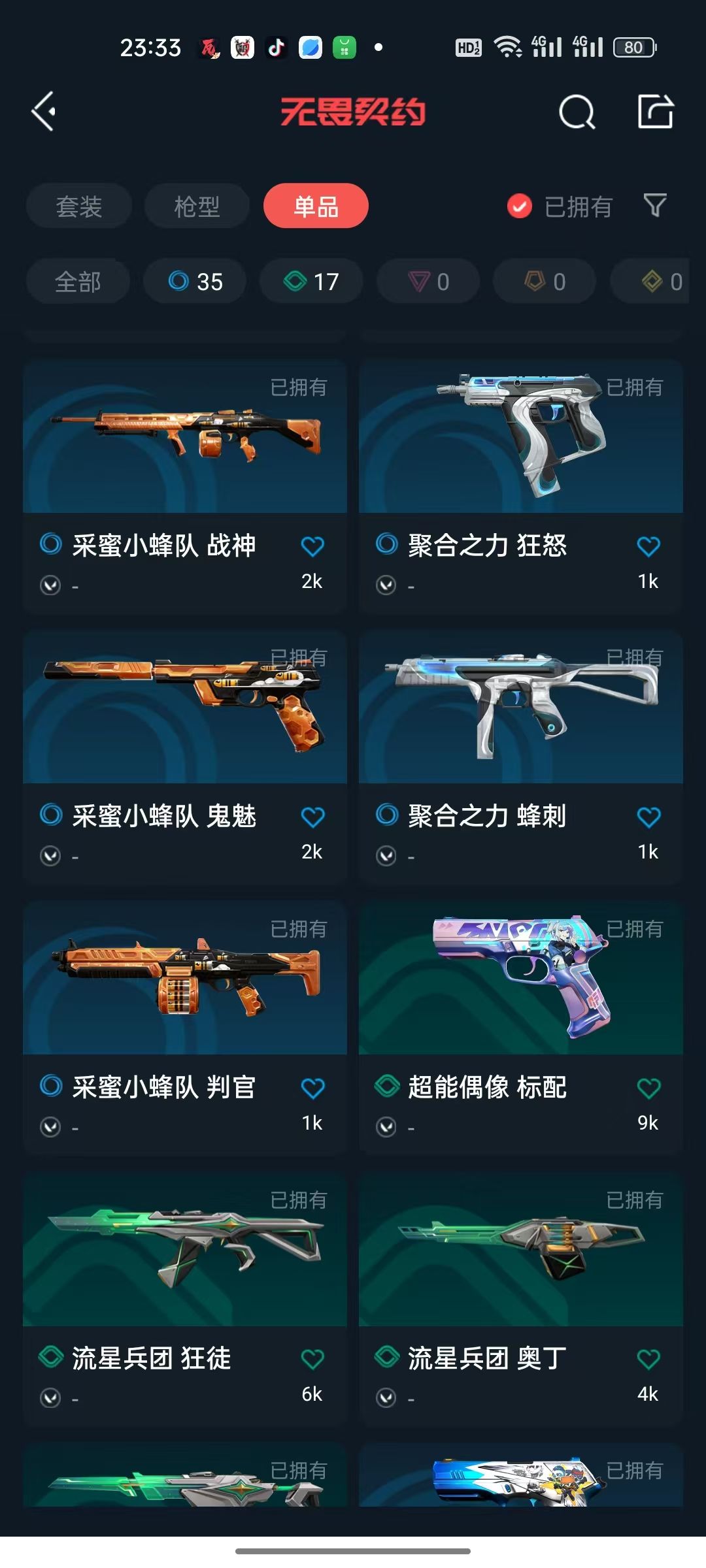
Task: Select the 单品 tab
Action: point(316,206)
